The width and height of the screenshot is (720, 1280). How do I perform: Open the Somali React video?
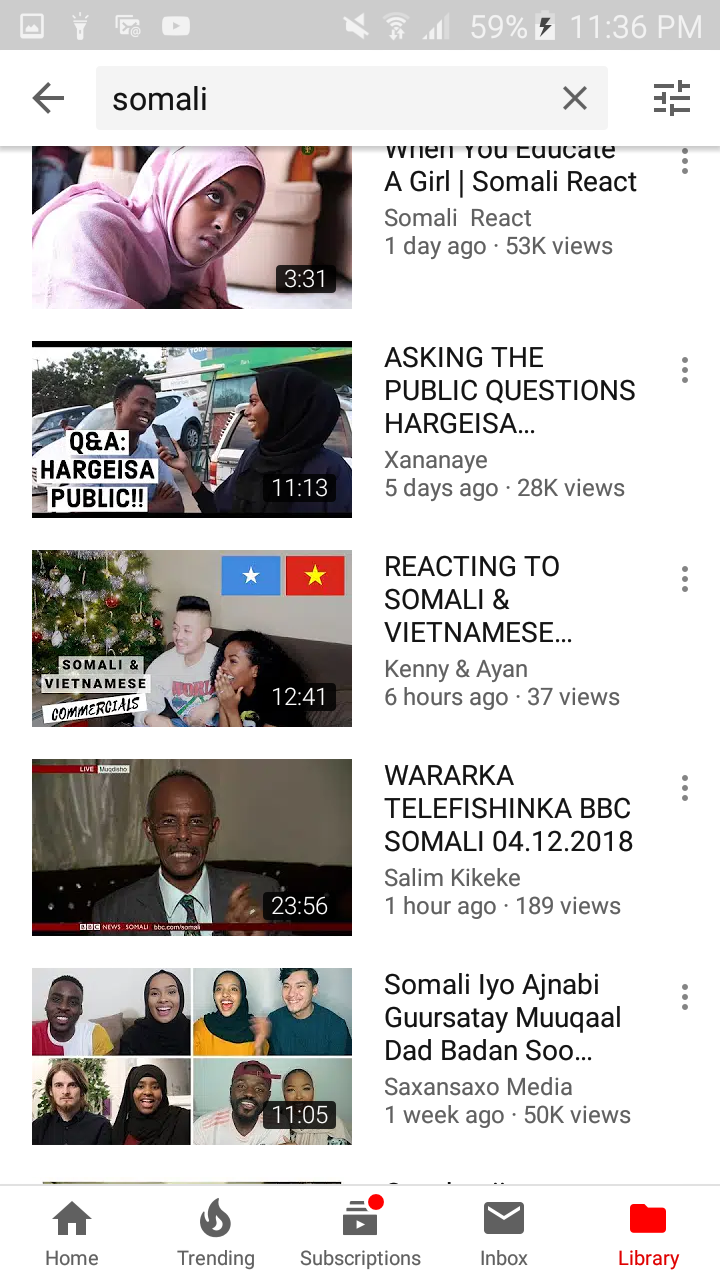(192, 228)
